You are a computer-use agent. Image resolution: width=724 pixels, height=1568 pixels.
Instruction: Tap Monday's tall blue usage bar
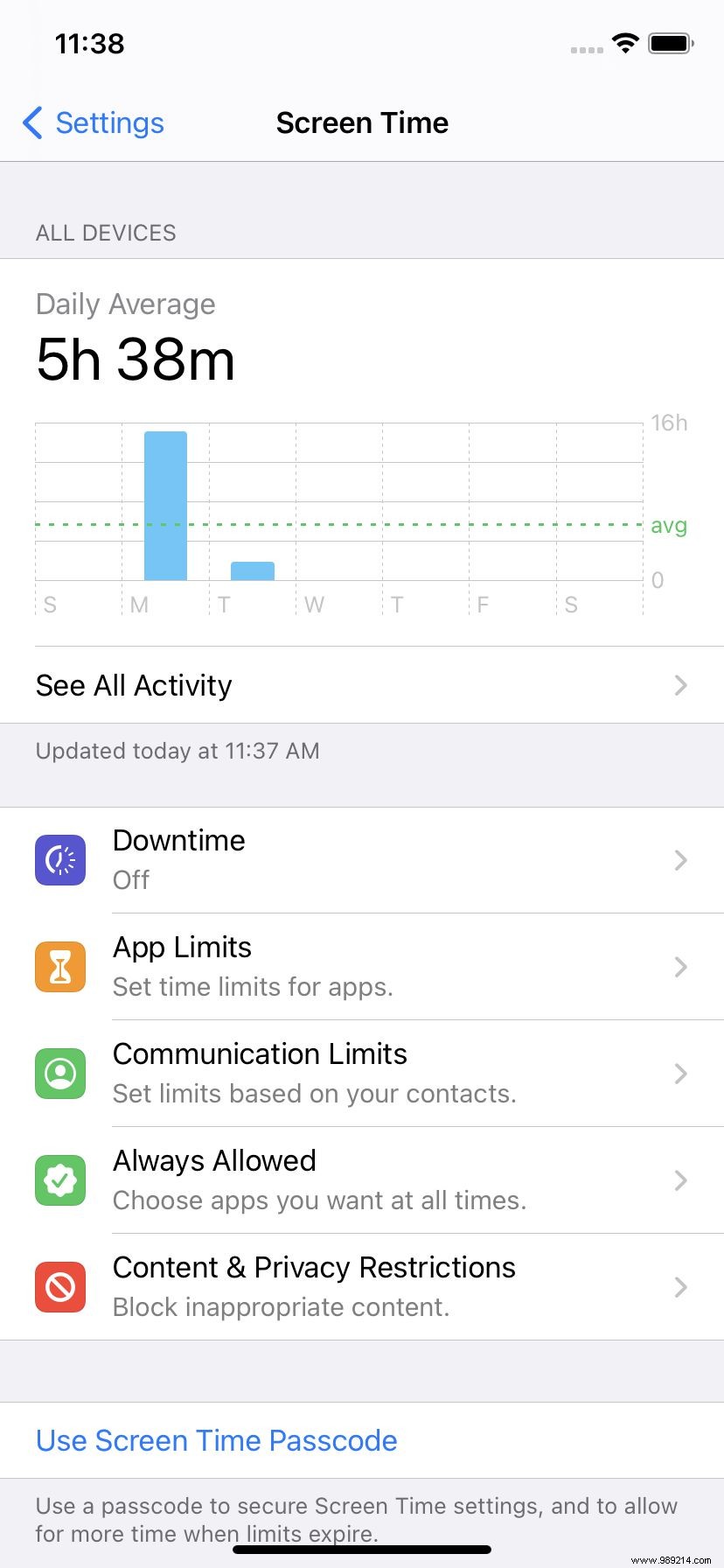click(x=165, y=503)
